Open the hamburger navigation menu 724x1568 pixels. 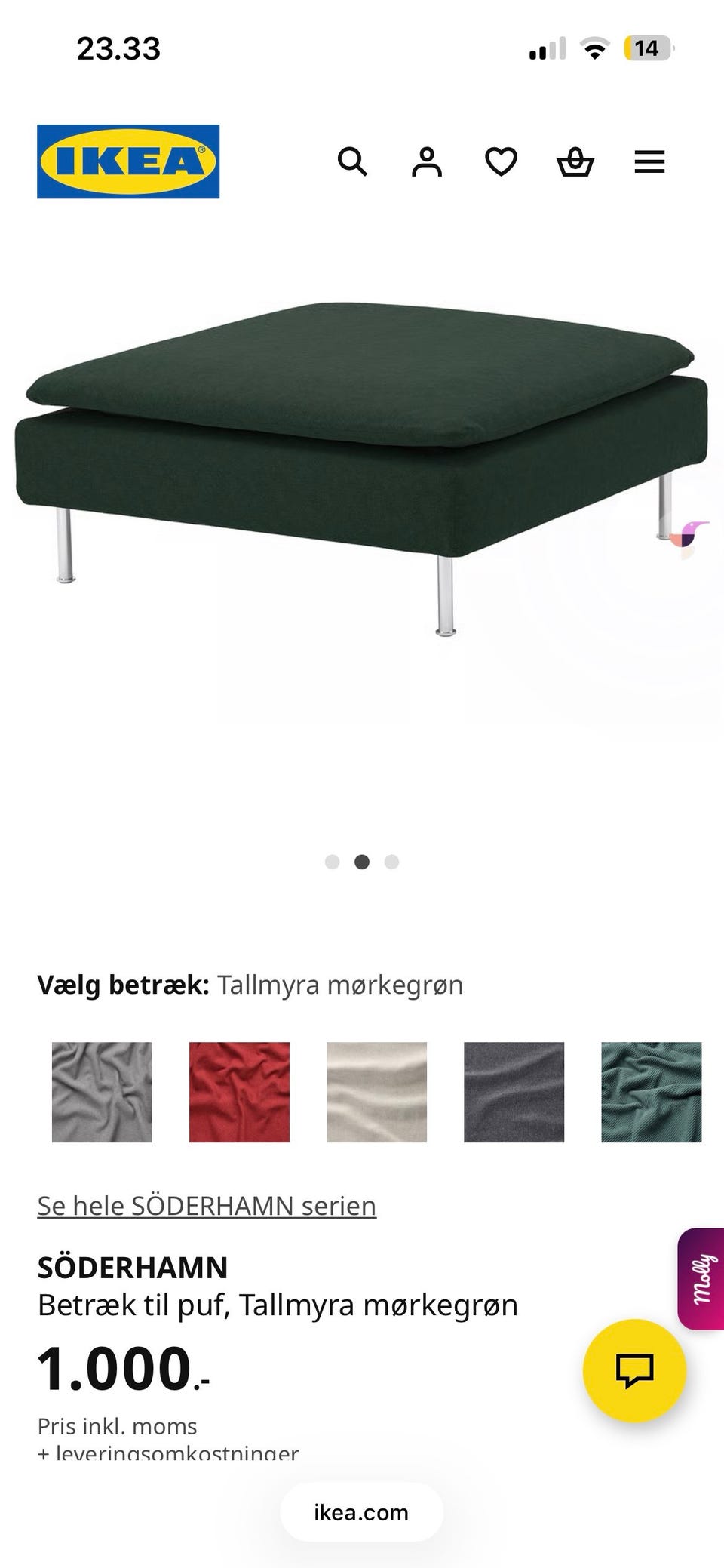coord(649,161)
